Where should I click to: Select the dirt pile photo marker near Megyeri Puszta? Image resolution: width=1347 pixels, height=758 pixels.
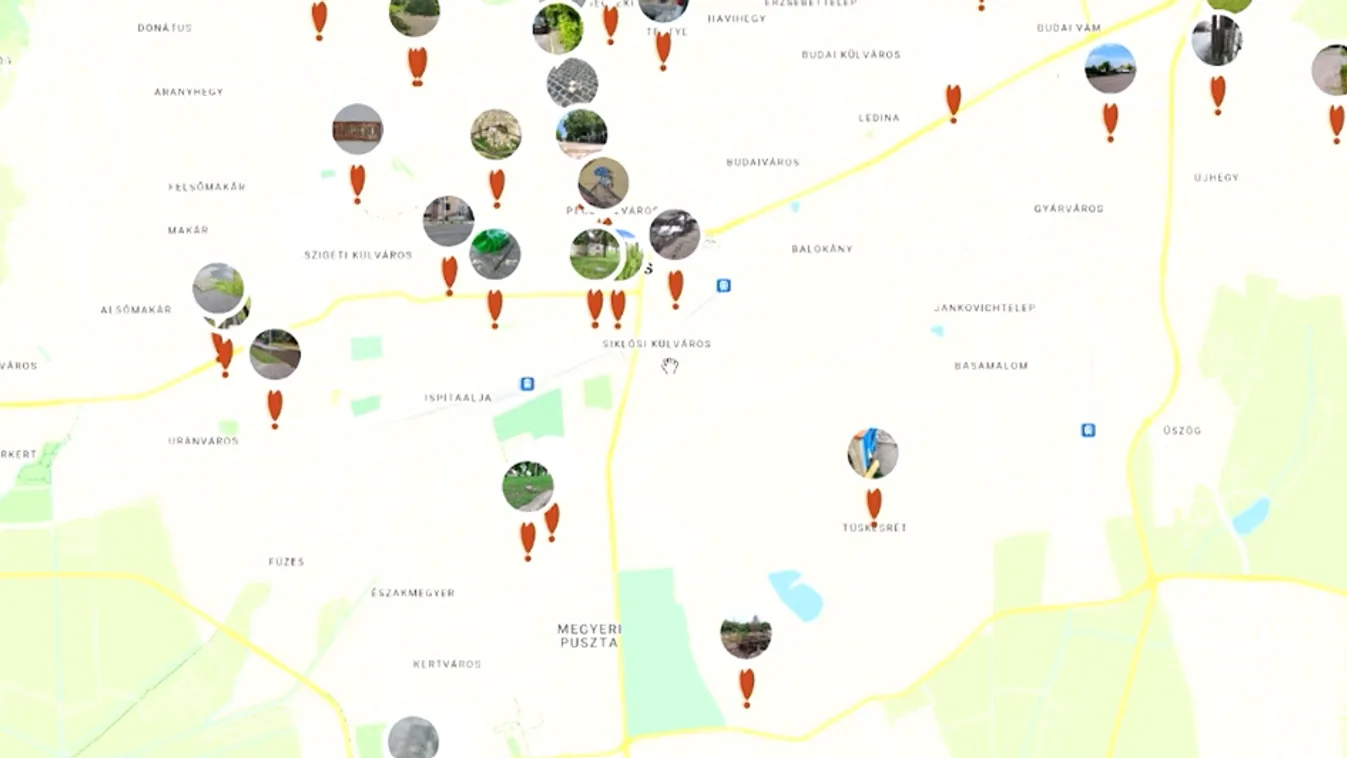coord(746,634)
